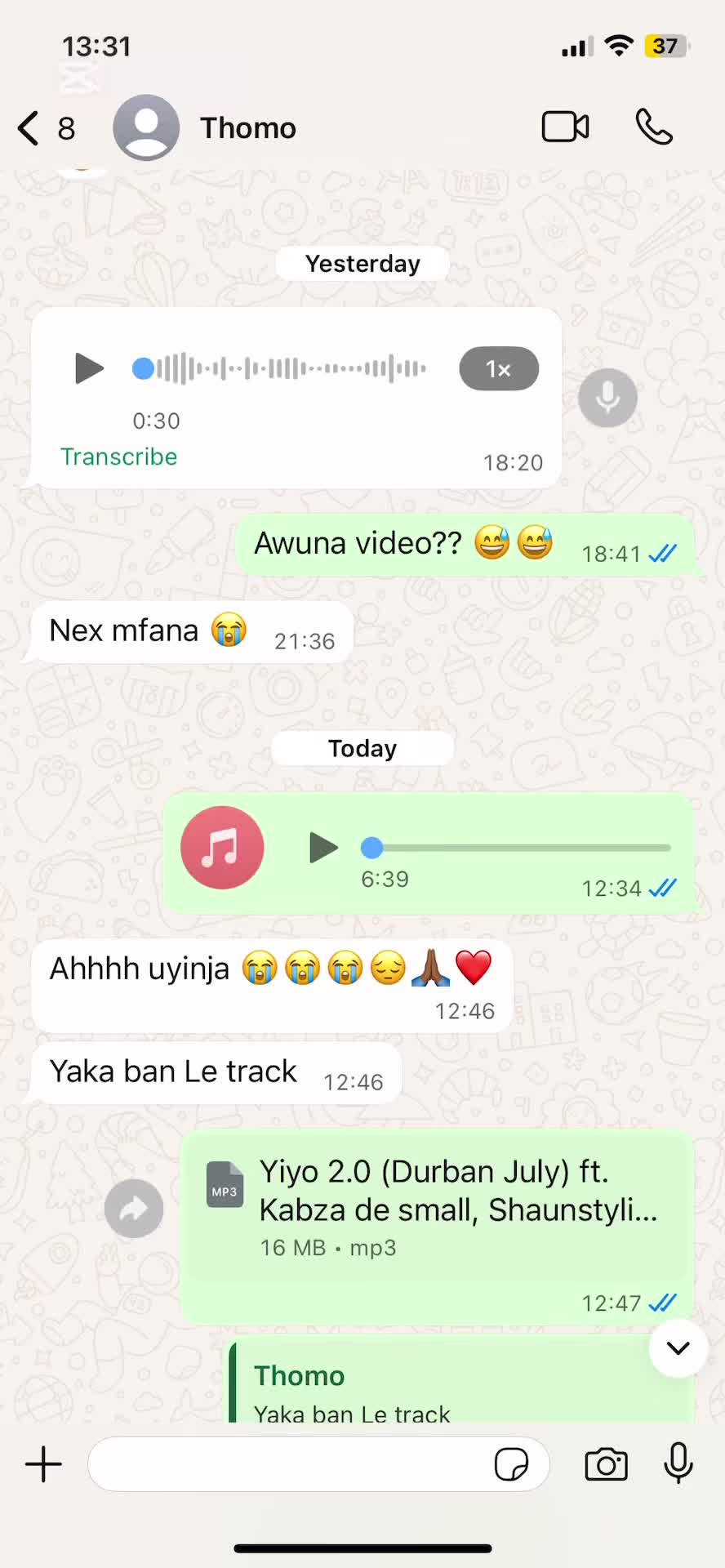The width and height of the screenshot is (725, 1568).
Task: Change voice message speed from 1x
Action: click(x=498, y=369)
